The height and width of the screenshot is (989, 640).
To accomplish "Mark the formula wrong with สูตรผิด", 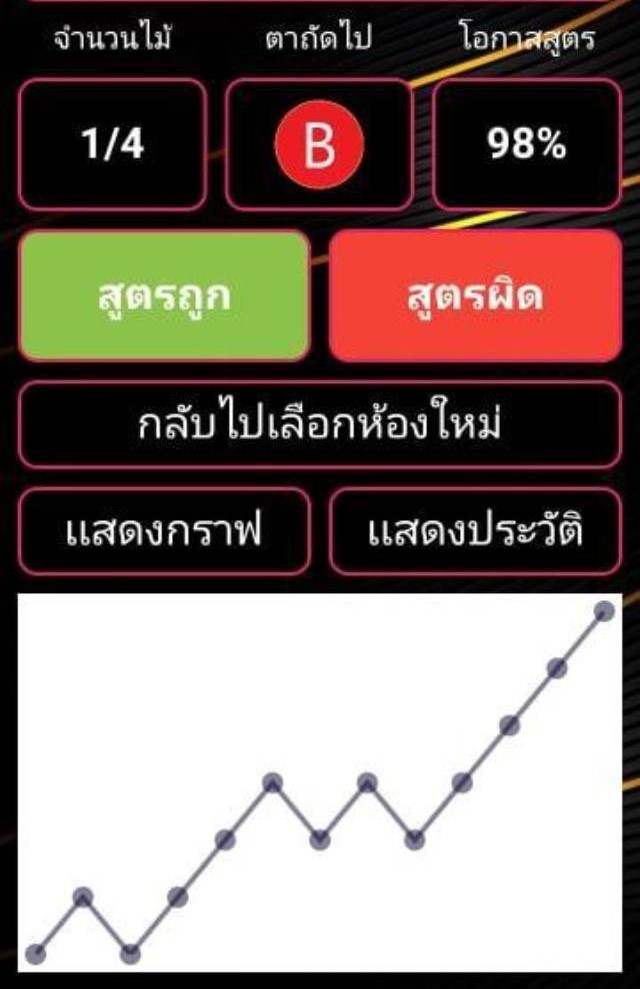I will point(475,296).
